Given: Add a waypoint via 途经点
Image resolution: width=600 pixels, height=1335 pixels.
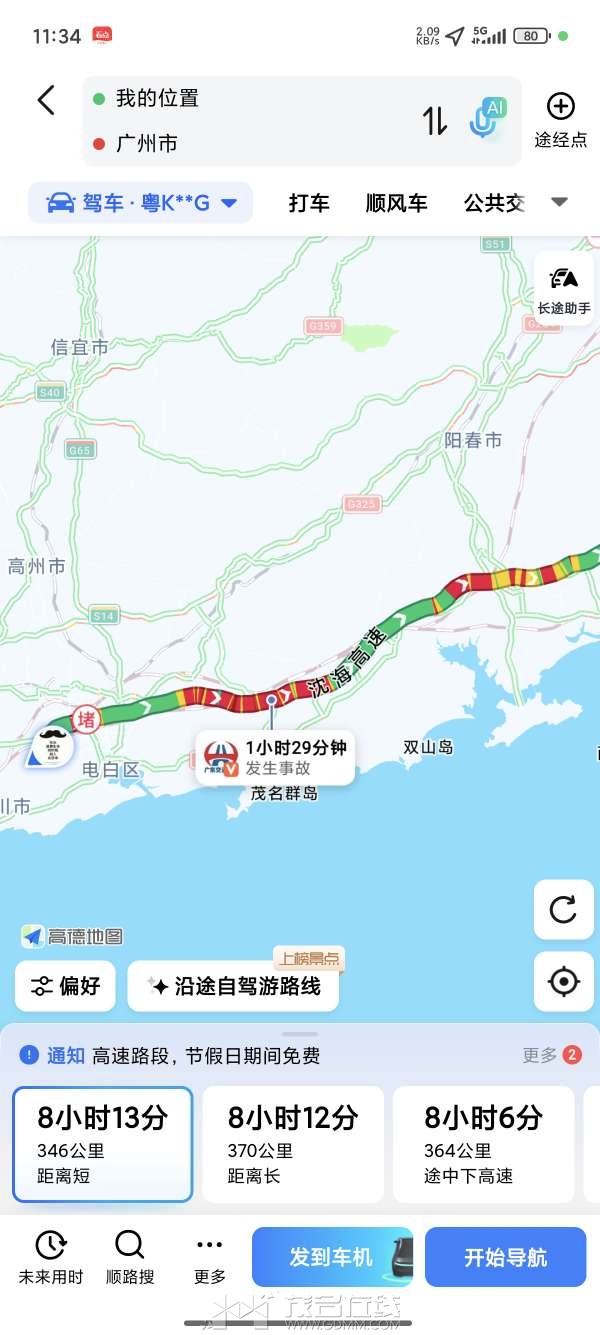Looking at the screenshot, I should tap(560, 120).
